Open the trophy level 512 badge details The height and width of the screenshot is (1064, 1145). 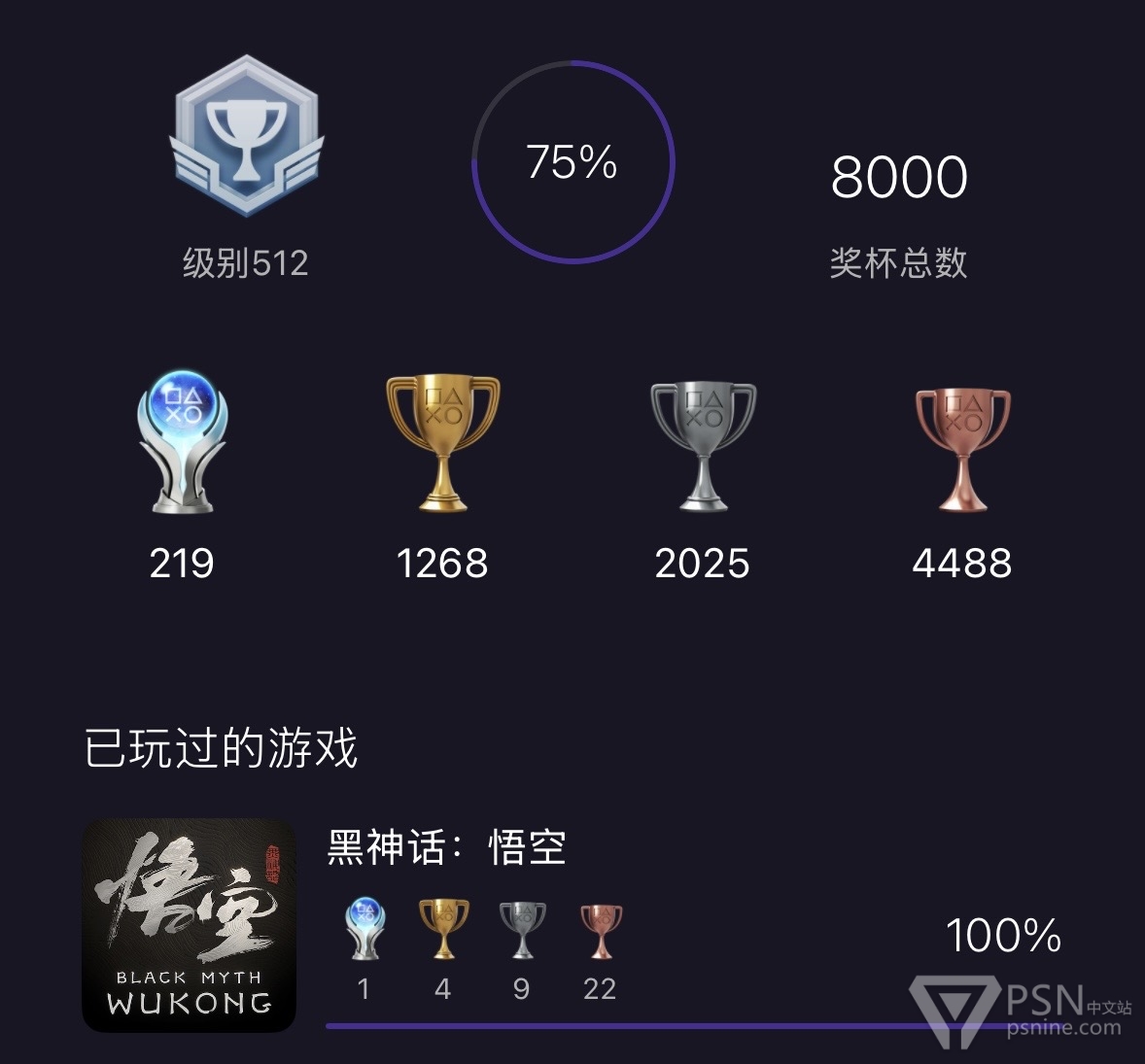pyautogui.click(x=246, y=136)
